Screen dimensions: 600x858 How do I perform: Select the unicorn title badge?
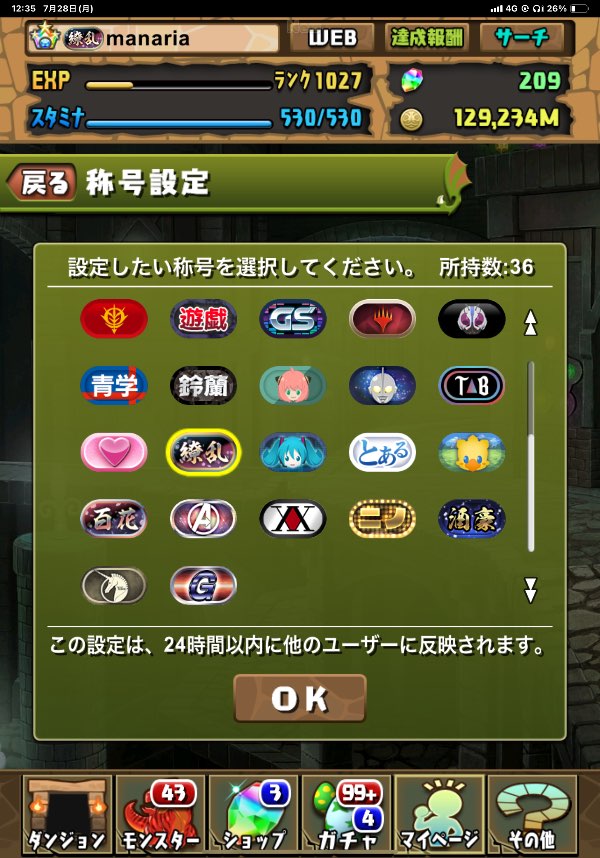114,585
